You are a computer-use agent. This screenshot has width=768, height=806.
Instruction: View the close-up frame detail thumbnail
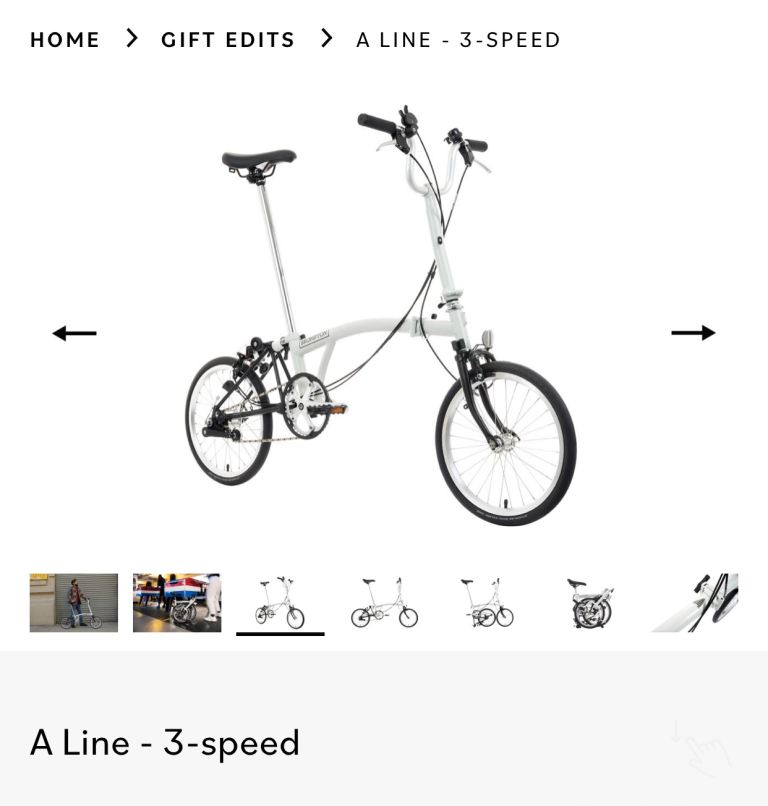(x=695, y=603)
